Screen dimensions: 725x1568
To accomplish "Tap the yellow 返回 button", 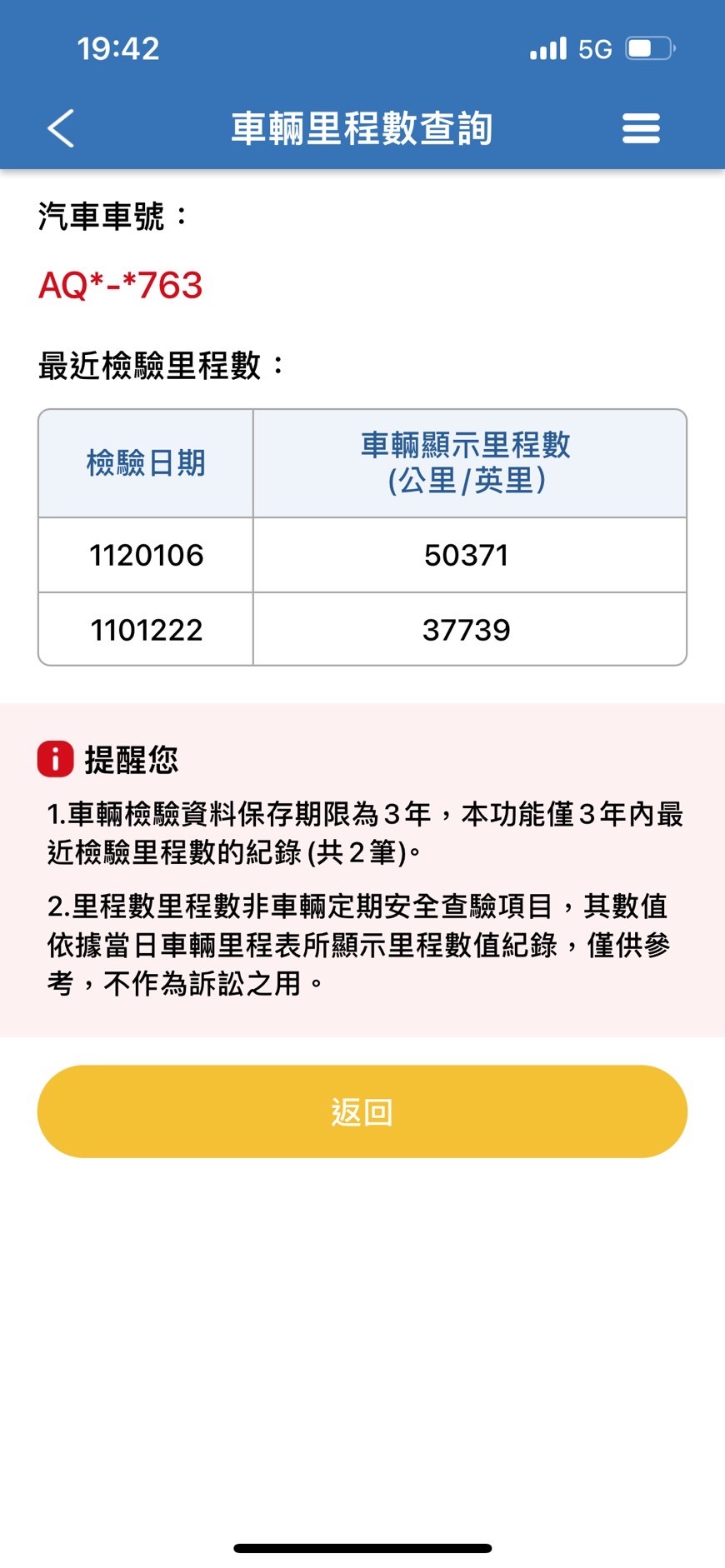I will pos(362,1111).
